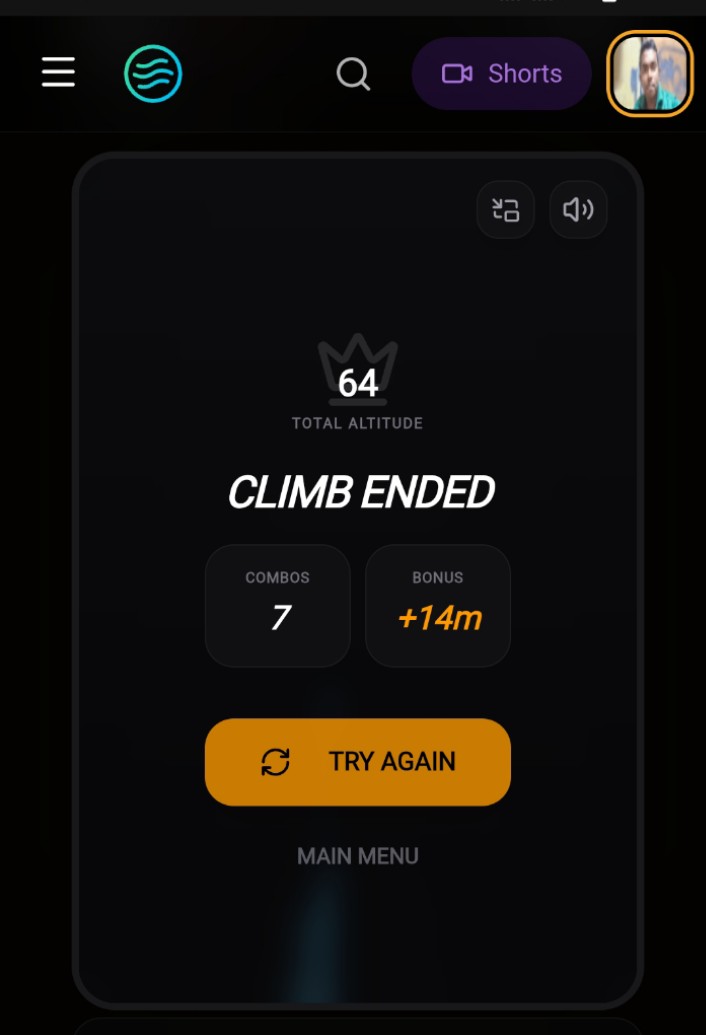The width and height of the screenshot is (706, 1035).
Task: Open the Shorts button
Action: [x=501, y=74]
